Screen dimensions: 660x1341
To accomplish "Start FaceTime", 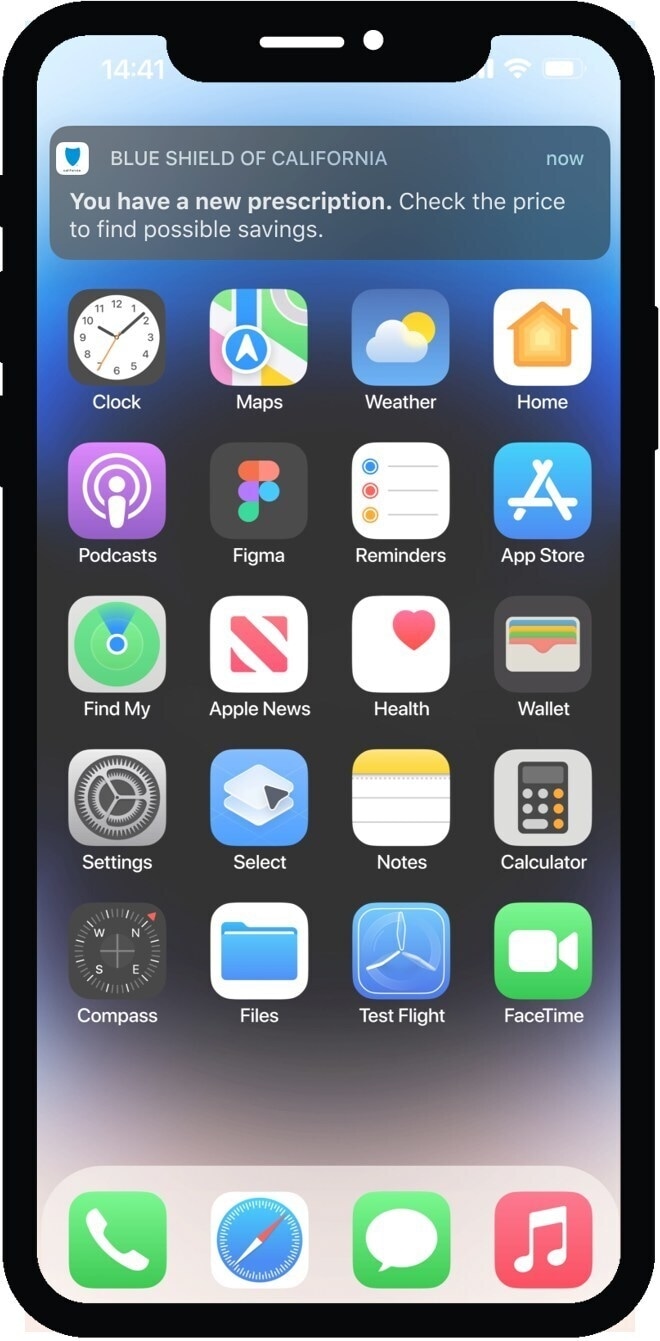I will [543, 951].
